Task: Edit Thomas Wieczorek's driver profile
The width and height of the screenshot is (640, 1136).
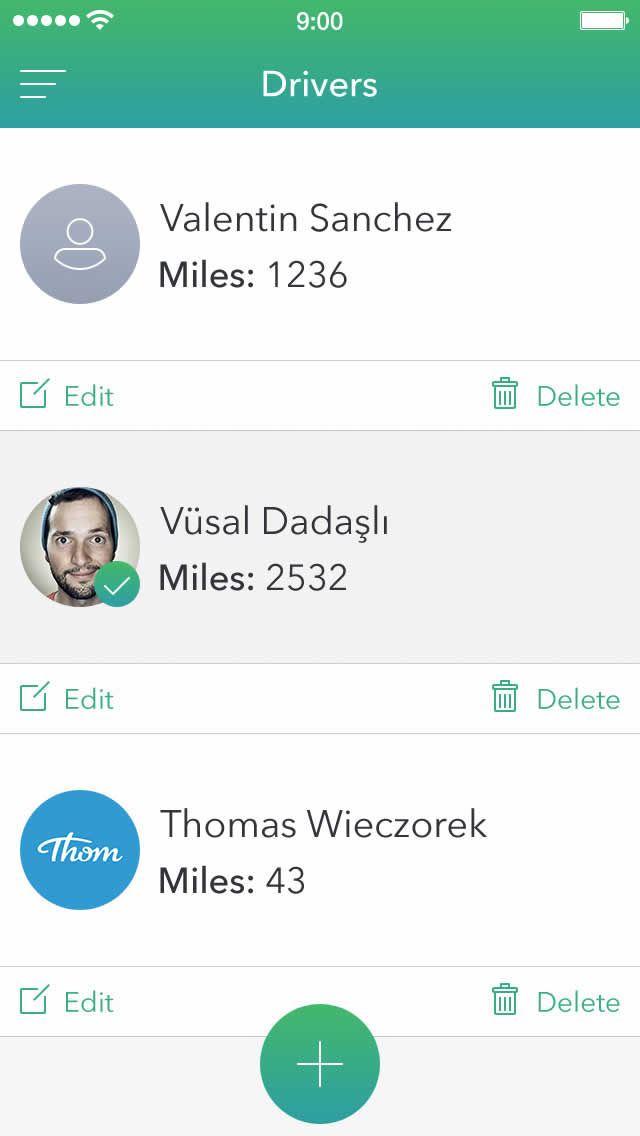Action: [x=67, y=1002]
